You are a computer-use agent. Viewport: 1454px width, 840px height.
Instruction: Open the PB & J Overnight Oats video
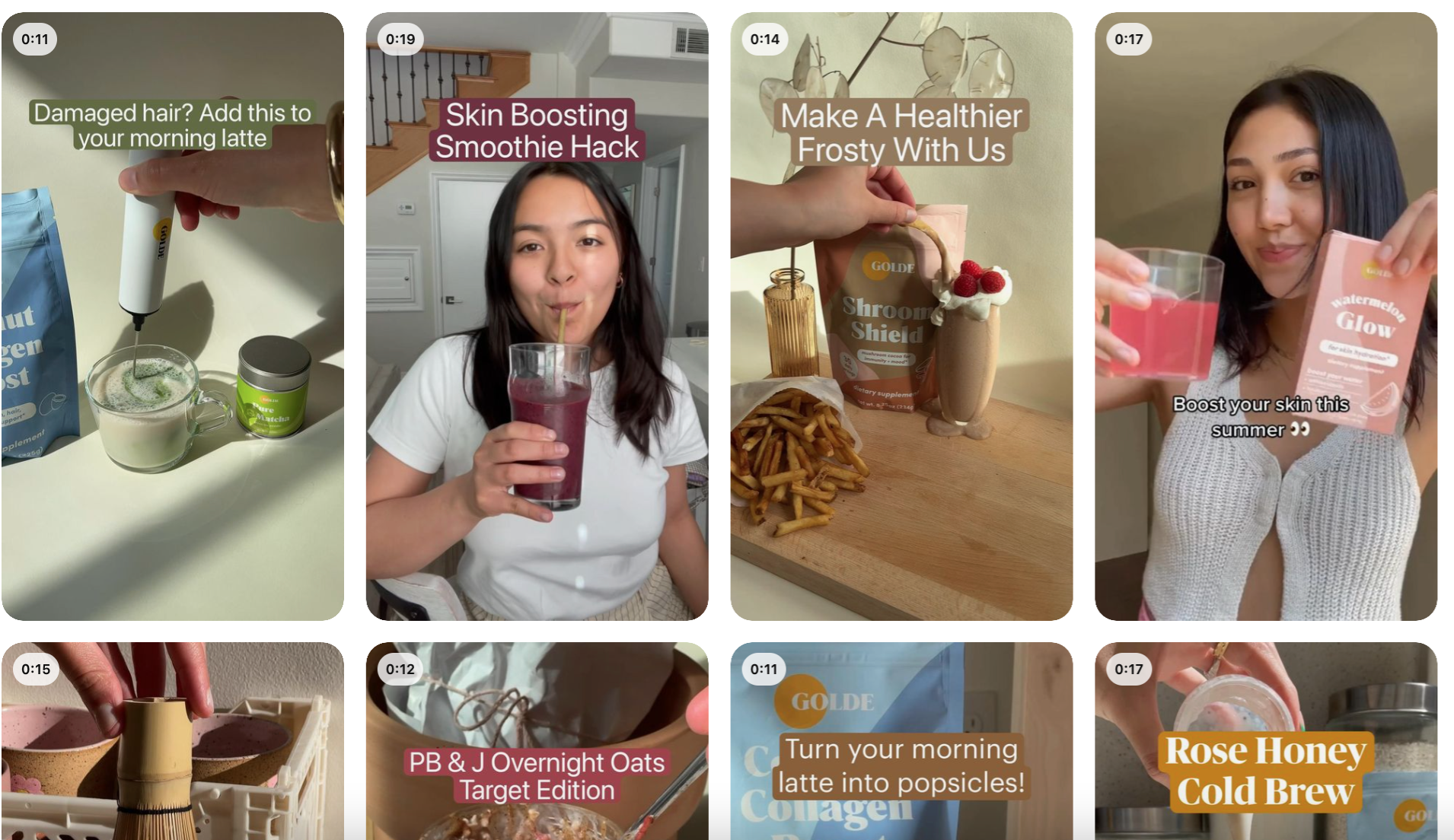[537, 742]
